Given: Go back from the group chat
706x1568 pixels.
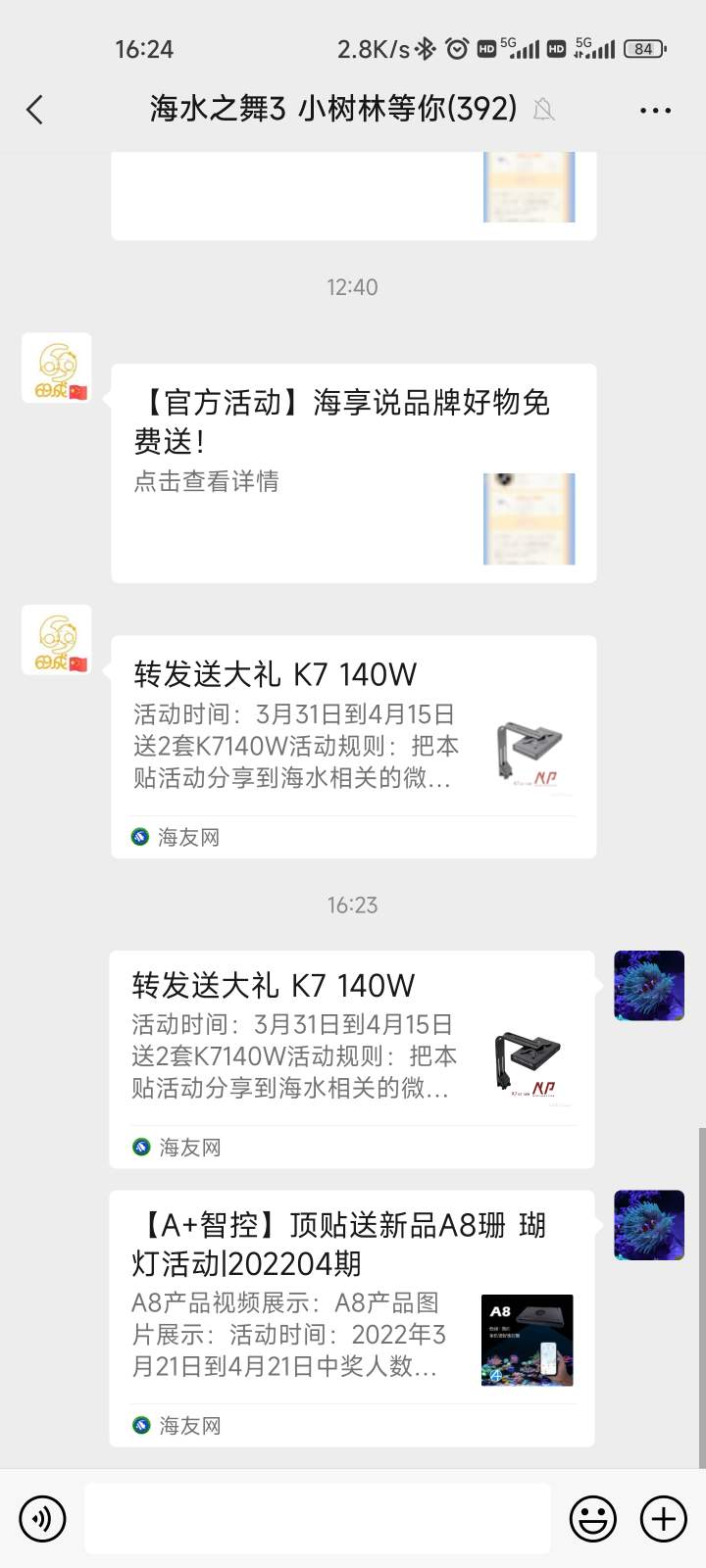Looking at the screenshot, I should (x=35, y=110).
